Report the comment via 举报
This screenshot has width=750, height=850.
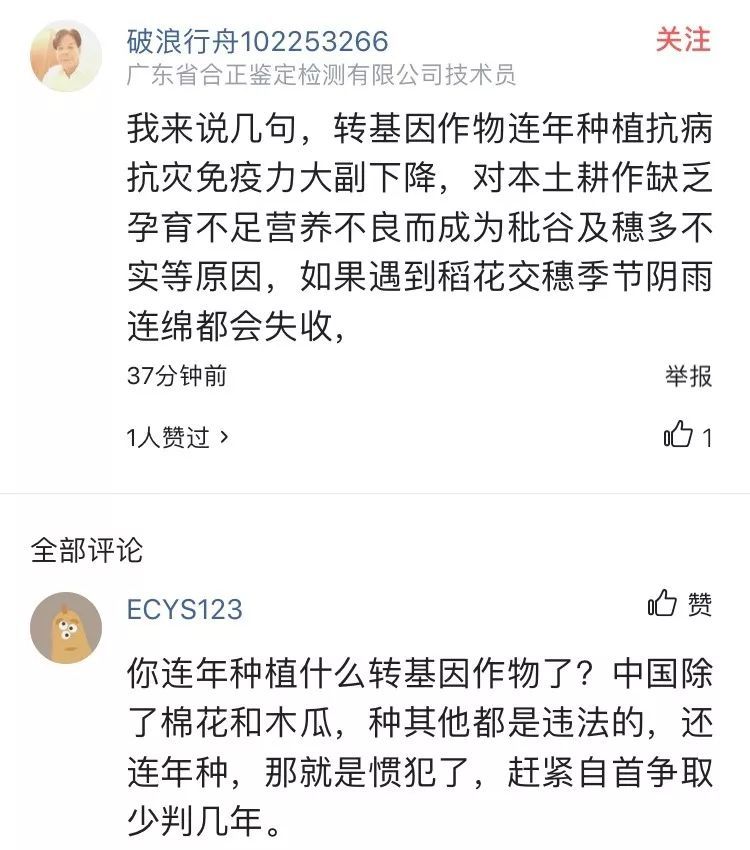[x=688, y=375]
